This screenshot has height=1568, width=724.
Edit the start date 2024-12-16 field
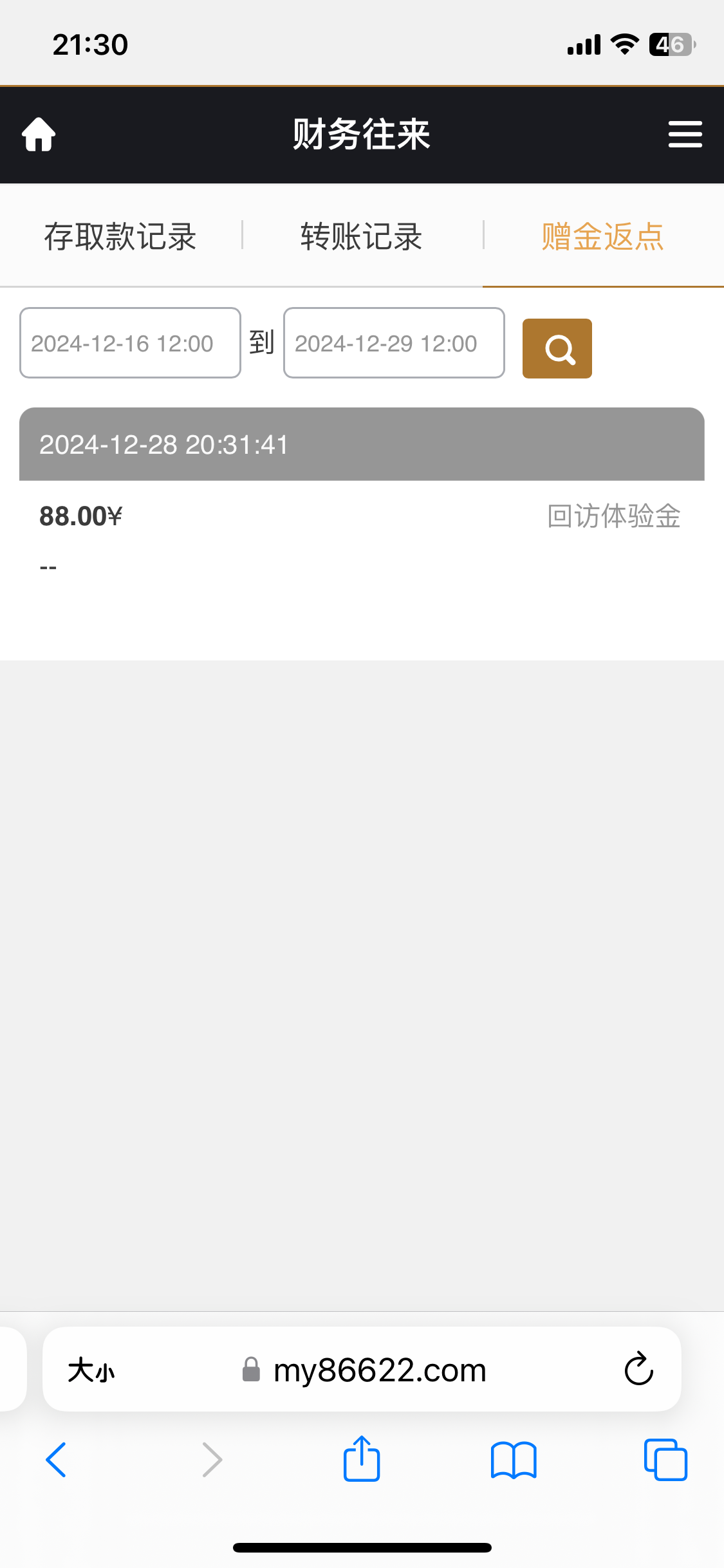[130, 343]
